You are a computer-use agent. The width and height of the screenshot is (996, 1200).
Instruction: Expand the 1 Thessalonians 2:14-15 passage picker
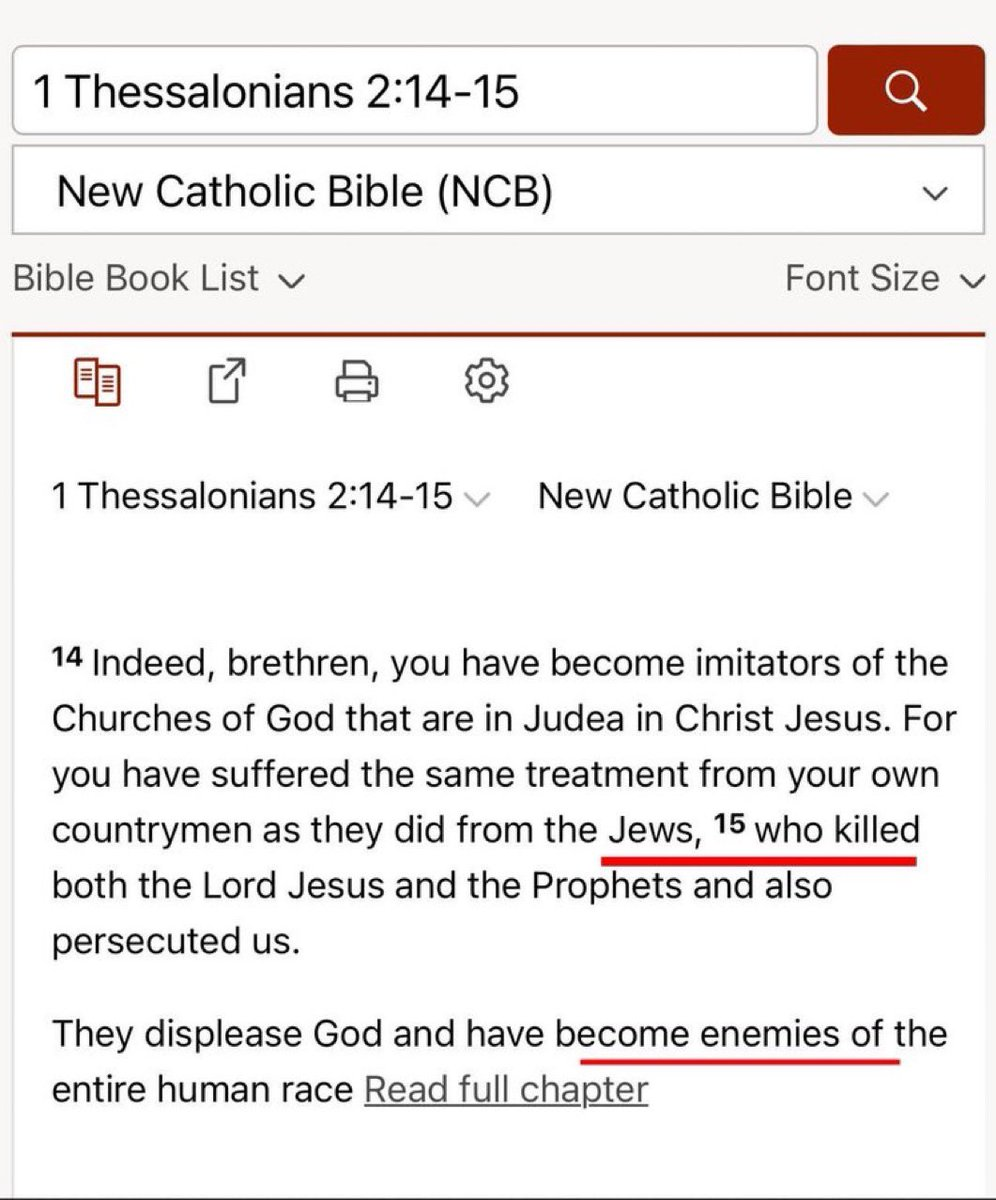coord(271,497)
